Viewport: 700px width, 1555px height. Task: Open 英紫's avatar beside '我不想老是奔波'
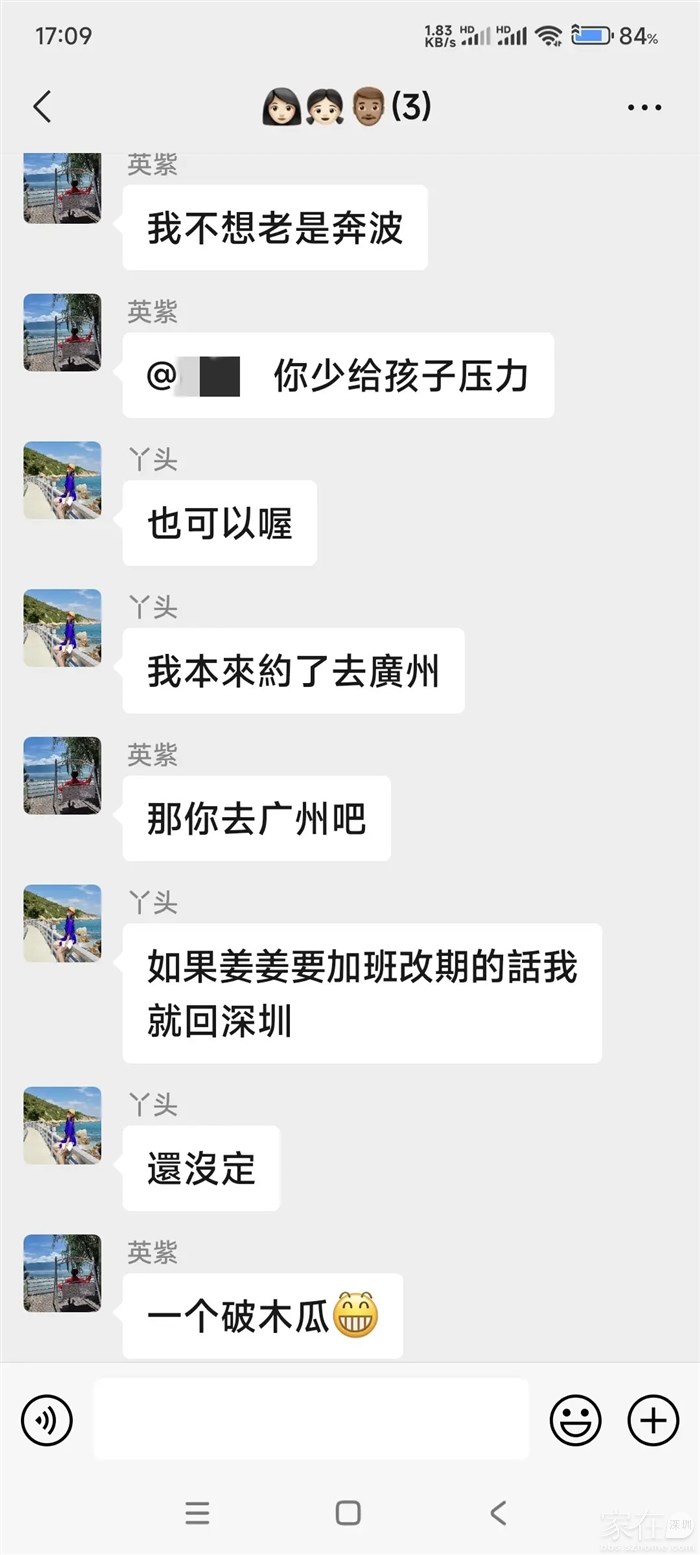(62, 188)
